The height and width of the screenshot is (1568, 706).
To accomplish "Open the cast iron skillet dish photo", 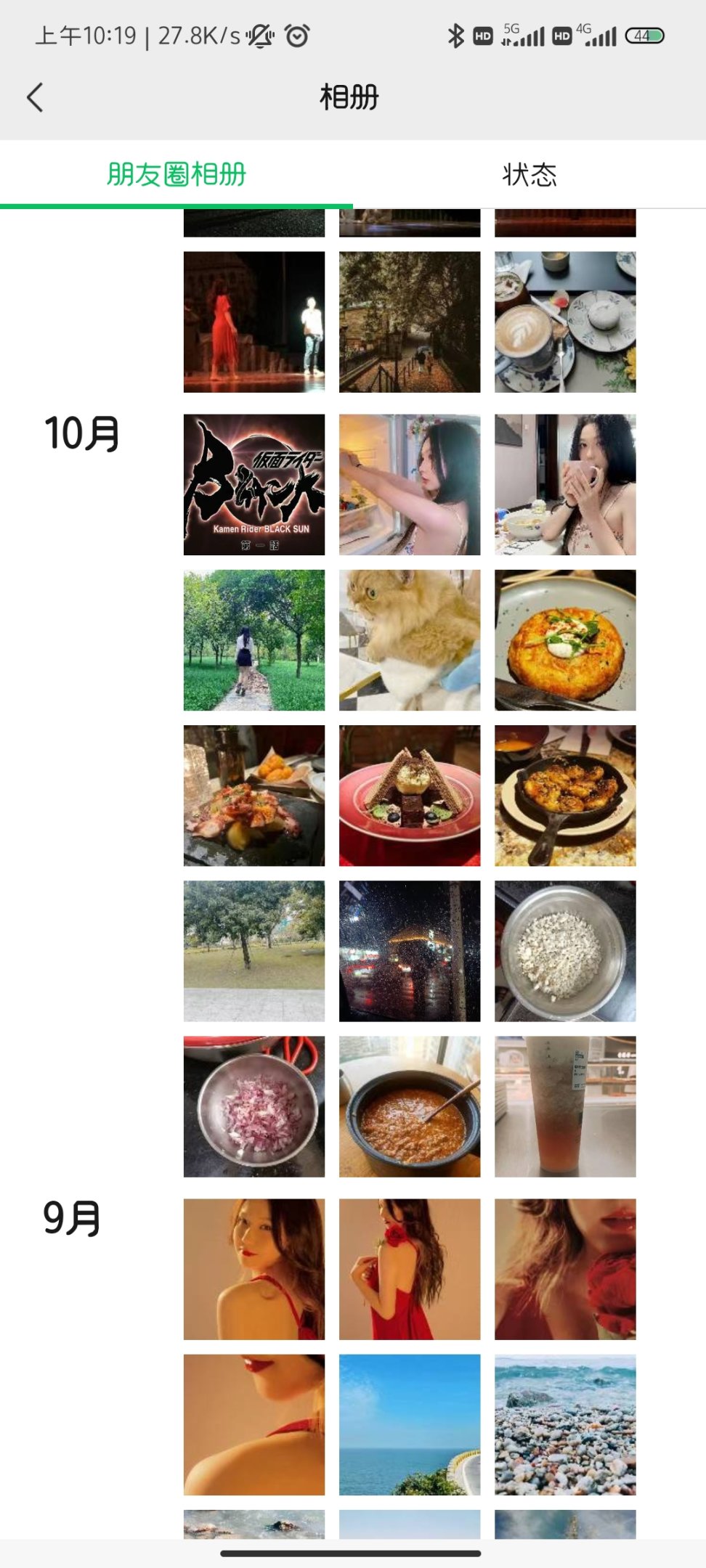I will click(x=565, y=795).
